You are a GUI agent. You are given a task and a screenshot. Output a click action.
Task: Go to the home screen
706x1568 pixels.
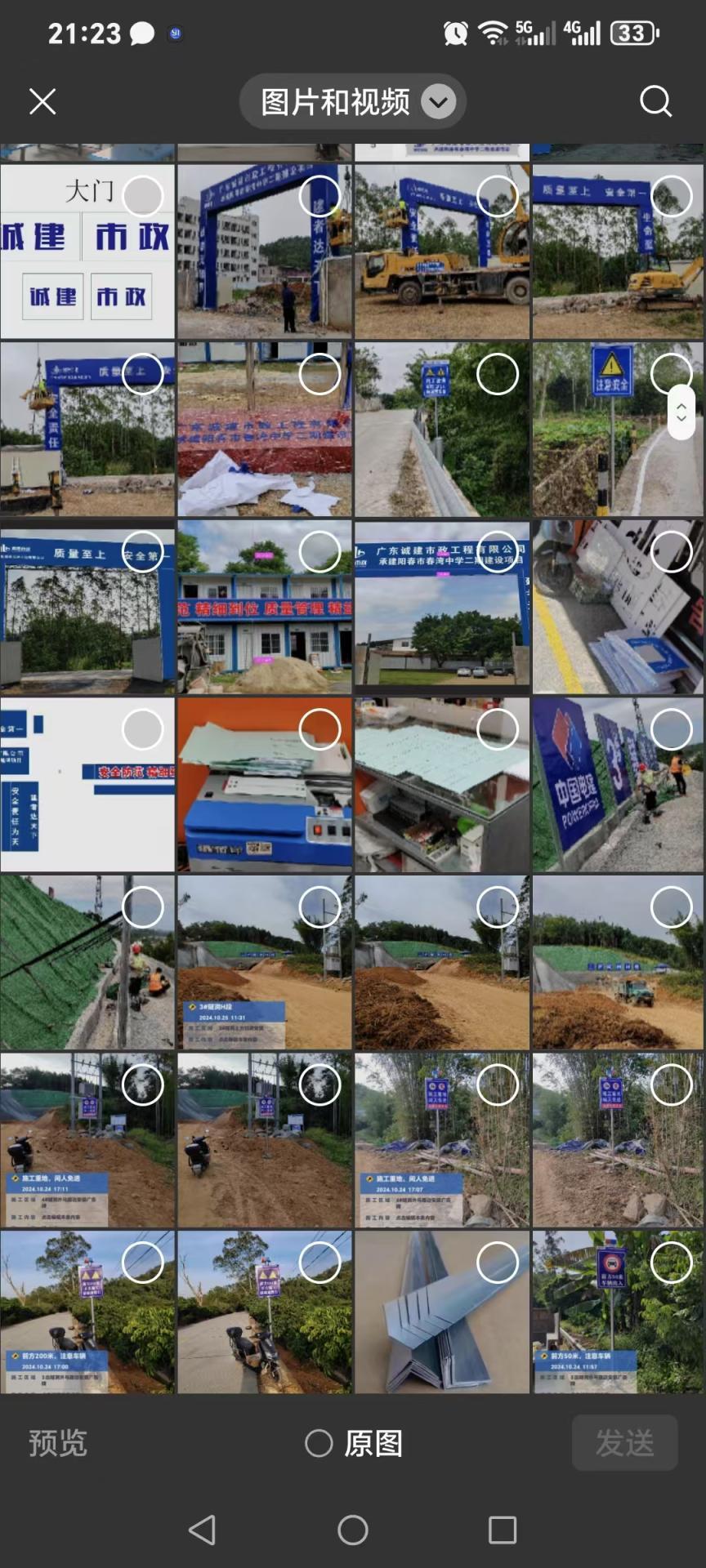click(353, 1530)
